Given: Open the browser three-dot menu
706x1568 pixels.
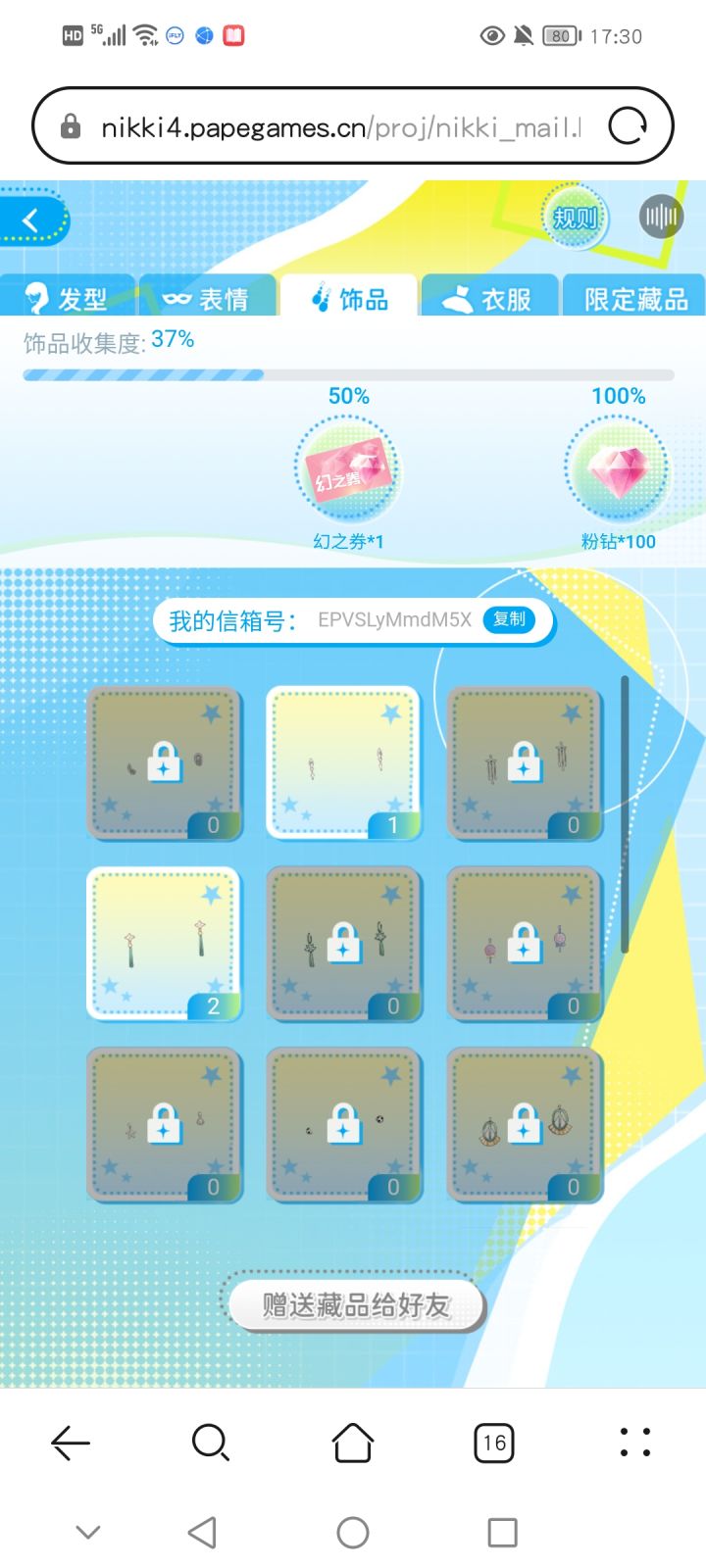Looking at the screenshot, I should coord(634,1442).
